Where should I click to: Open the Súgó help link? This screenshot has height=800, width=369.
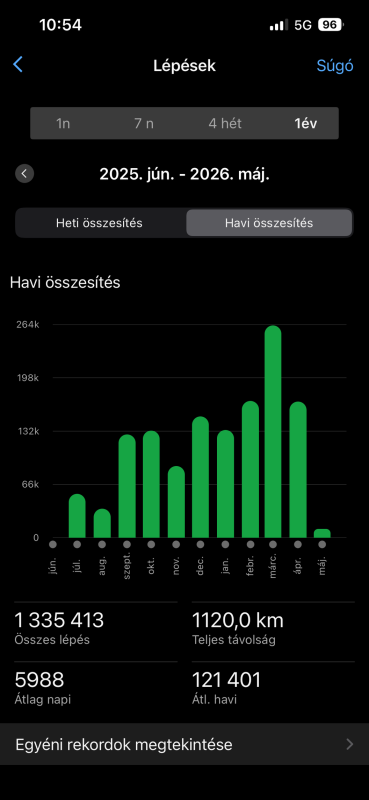335,66
